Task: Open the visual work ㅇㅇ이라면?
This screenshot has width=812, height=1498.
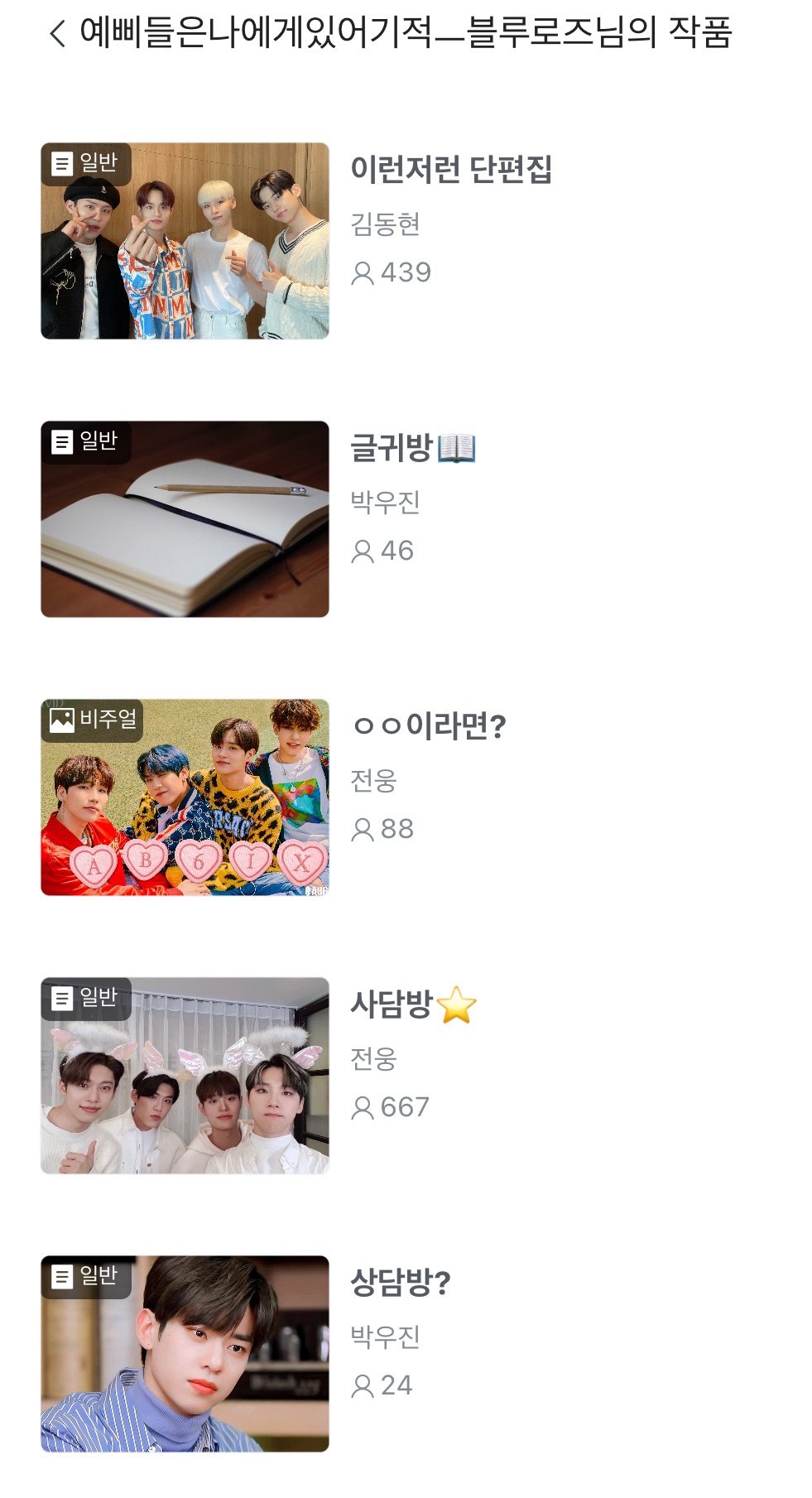Action: (x=429, y=726)
